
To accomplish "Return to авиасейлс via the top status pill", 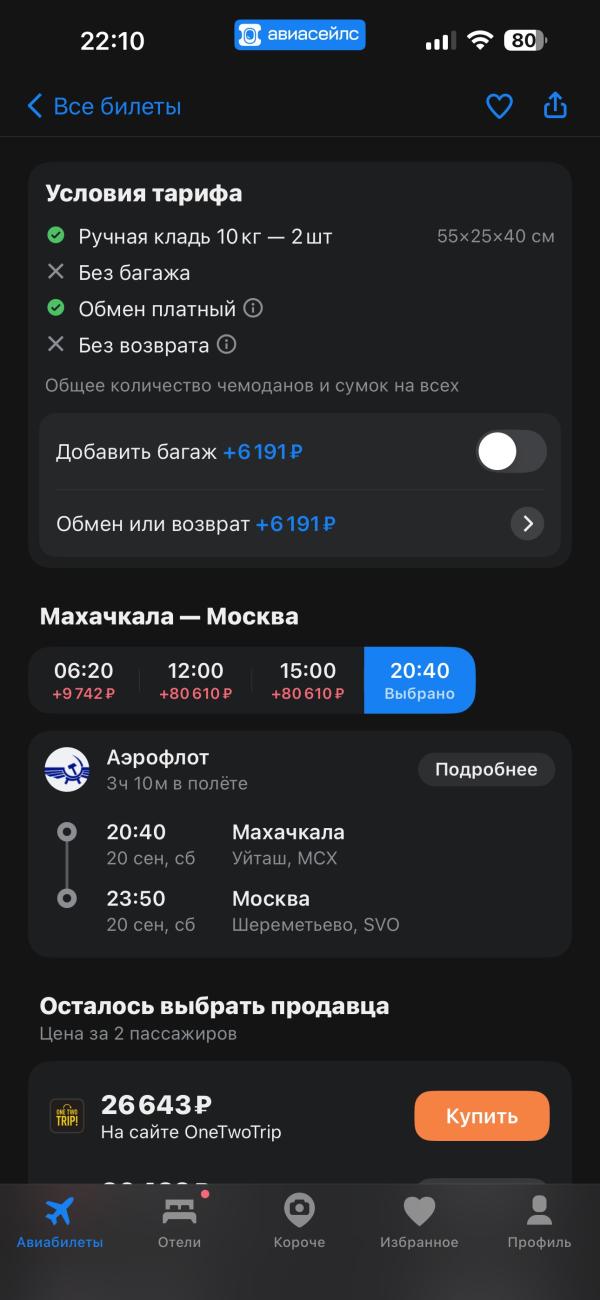I will coord(300,35).
